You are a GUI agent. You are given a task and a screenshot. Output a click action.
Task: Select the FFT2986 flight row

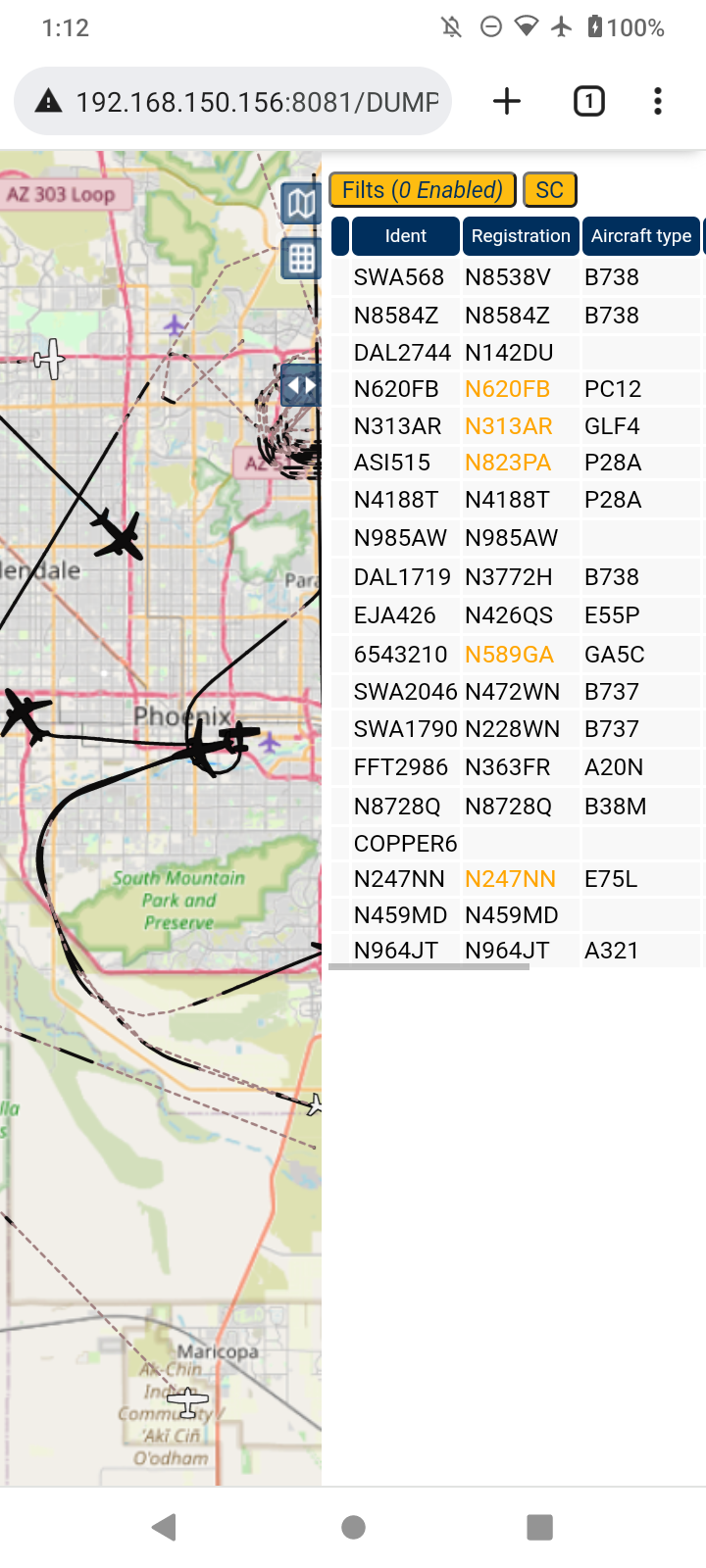point(517,767)
